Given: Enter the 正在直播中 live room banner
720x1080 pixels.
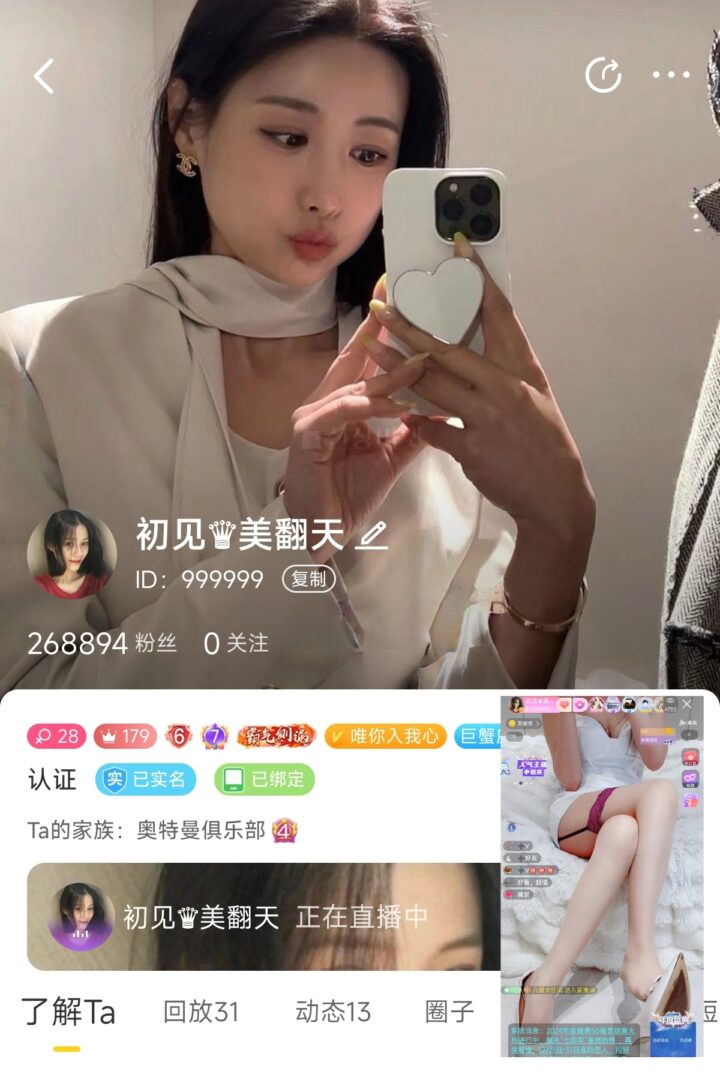Looking at the screenshot, I should tap(262, 917).
